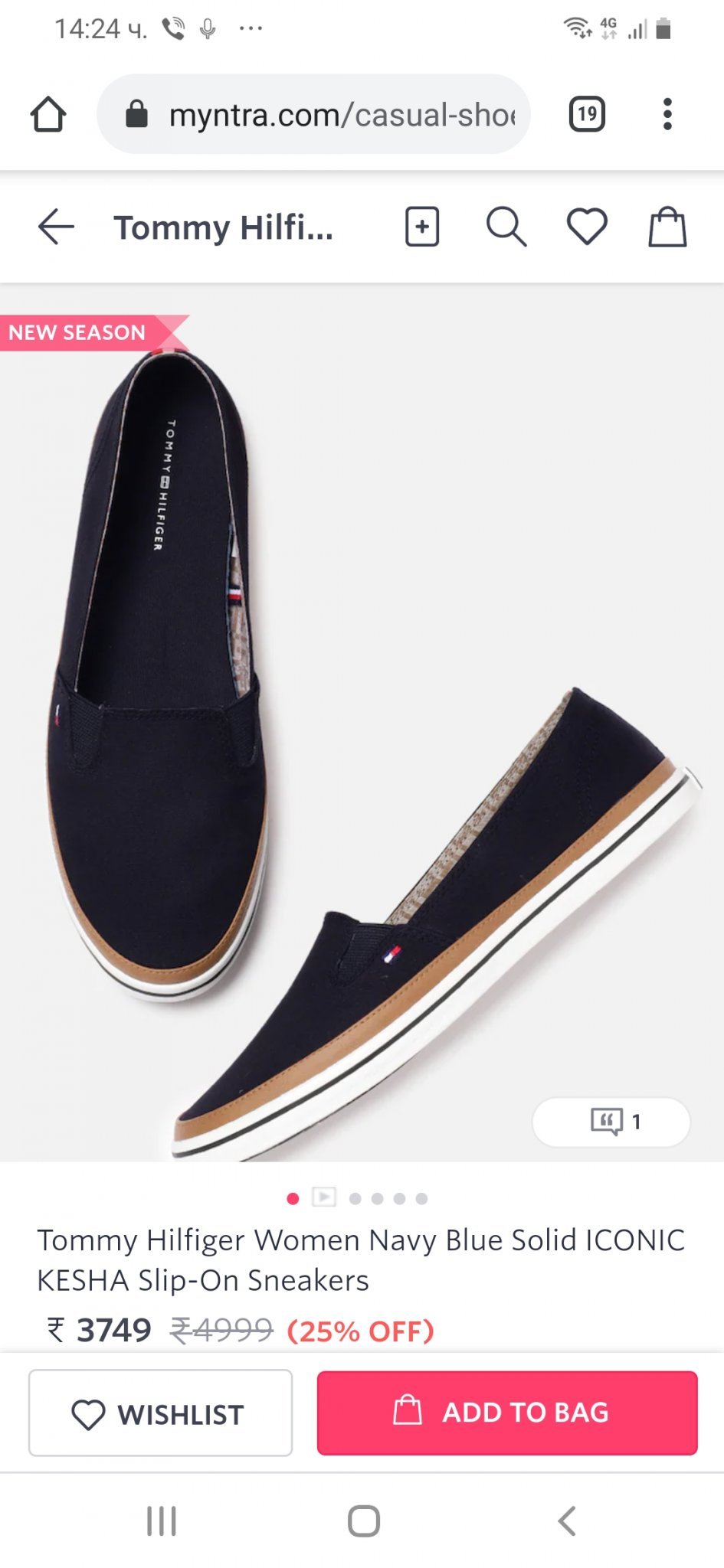The image size is (724, 1568).
Task: Add product to a collection
Action: [421, 227]
